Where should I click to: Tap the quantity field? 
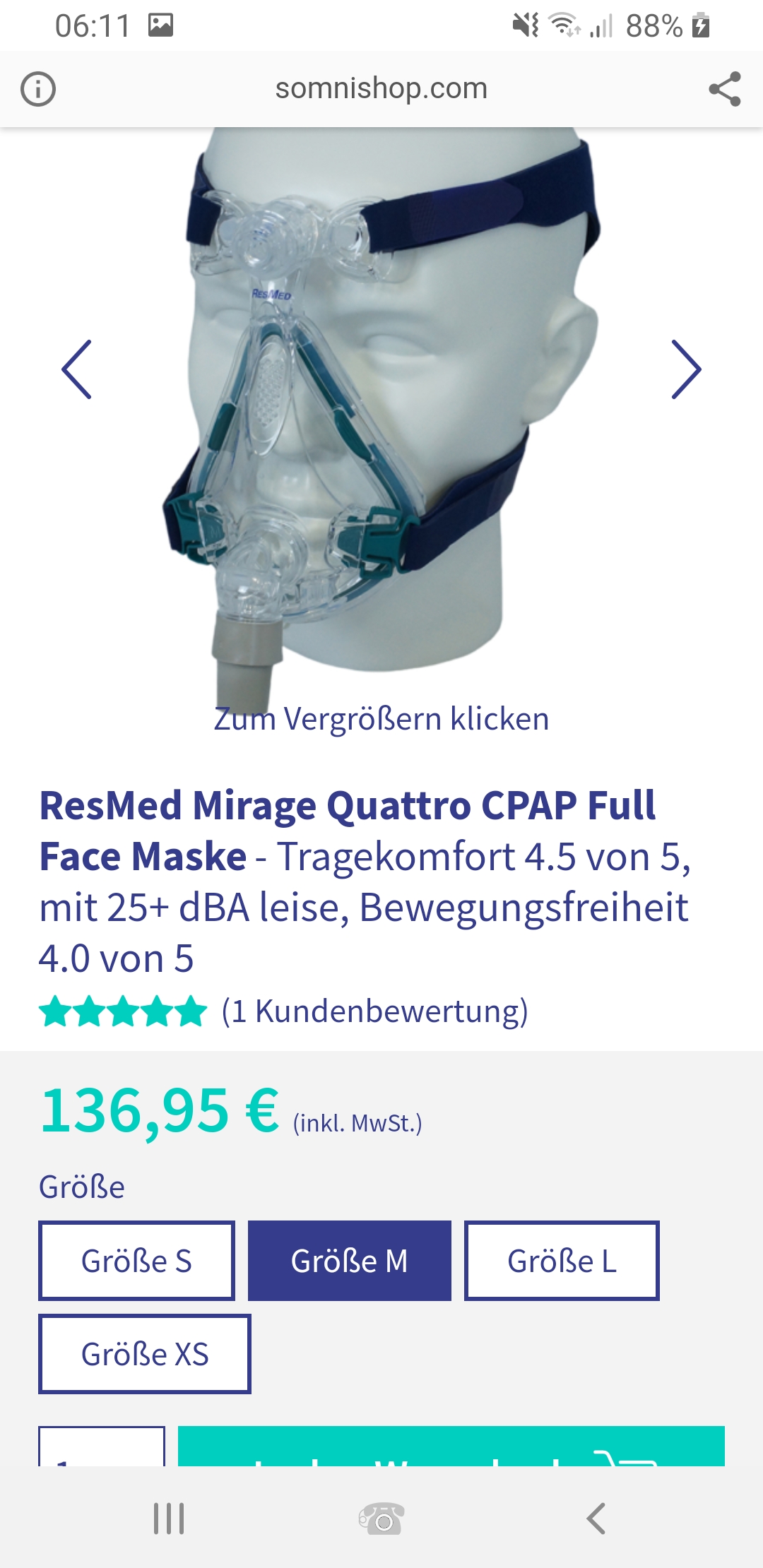point(102,1448)
